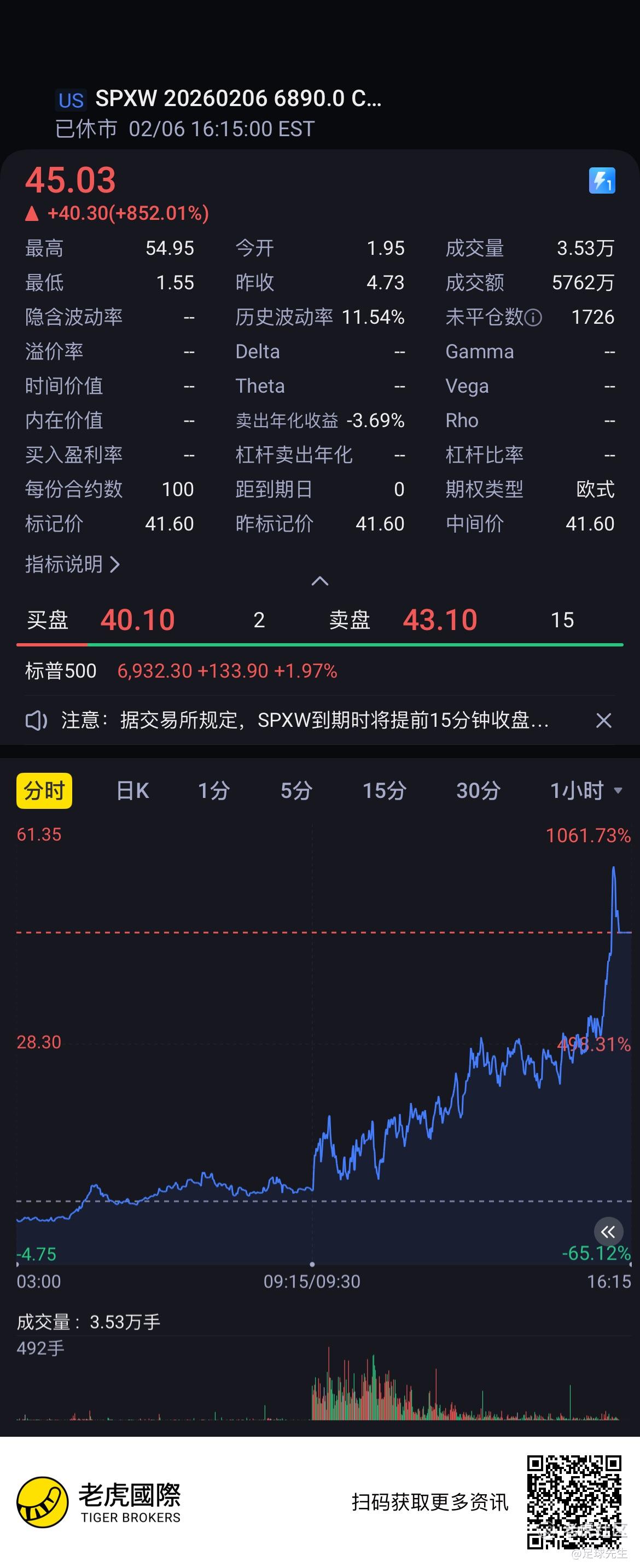The height and width of the screenshot is (1568, 640).
Task: Open the lightning quick-trade icon
Action: point(602,181)
